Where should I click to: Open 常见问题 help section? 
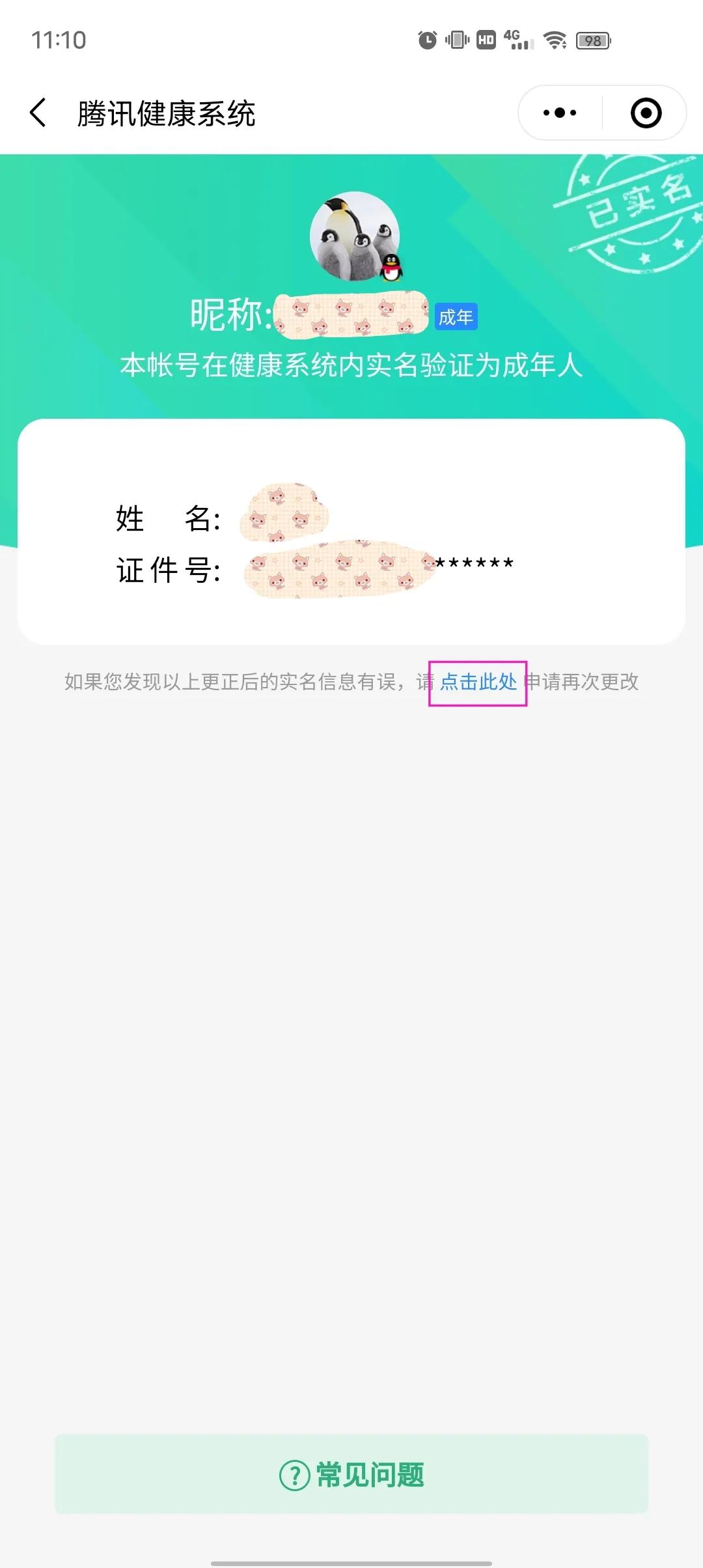click(x=351, y=1475)
